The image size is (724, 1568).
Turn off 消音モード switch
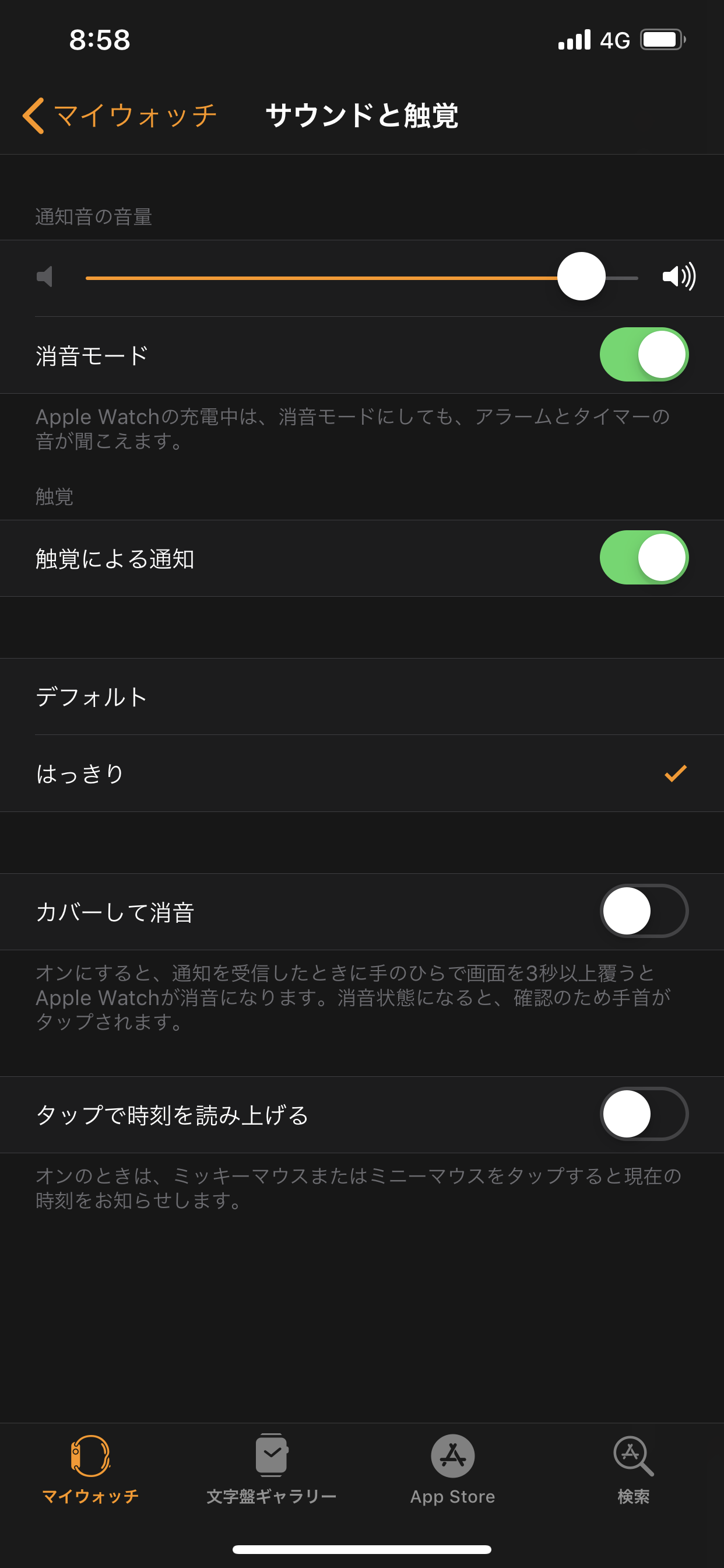(643, 355)
